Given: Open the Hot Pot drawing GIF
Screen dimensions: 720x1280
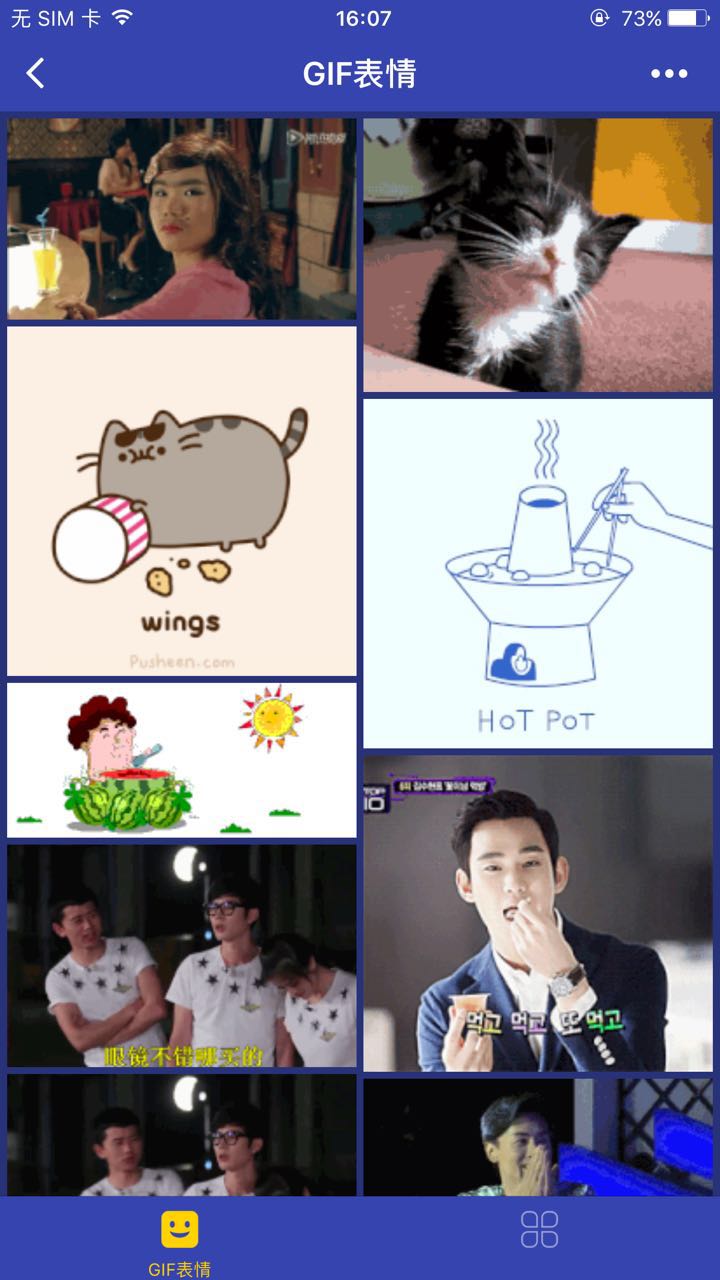Looking at the screenshot, I should coord(538,573).
